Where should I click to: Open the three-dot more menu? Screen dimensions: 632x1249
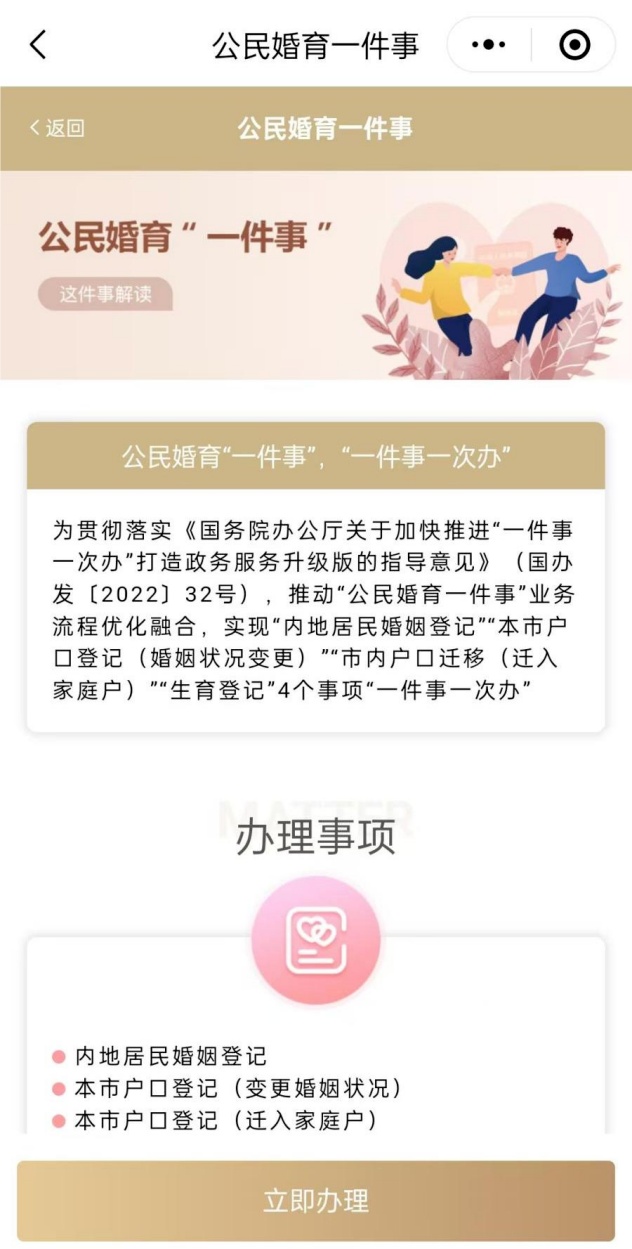pyautogui.click(x=488, y=45)
